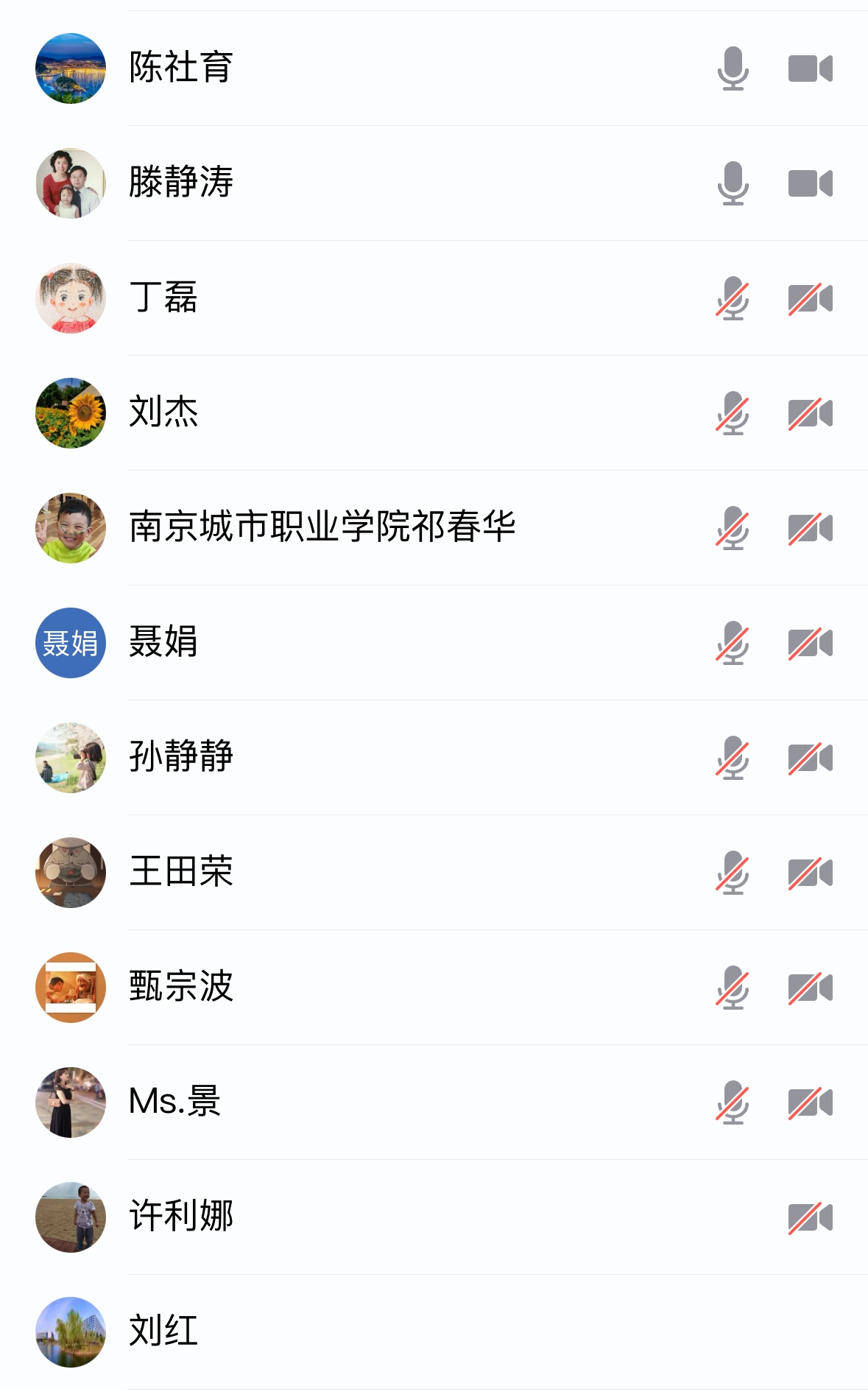Tap the muted mic beside 甄宗波

coord(733,988)
